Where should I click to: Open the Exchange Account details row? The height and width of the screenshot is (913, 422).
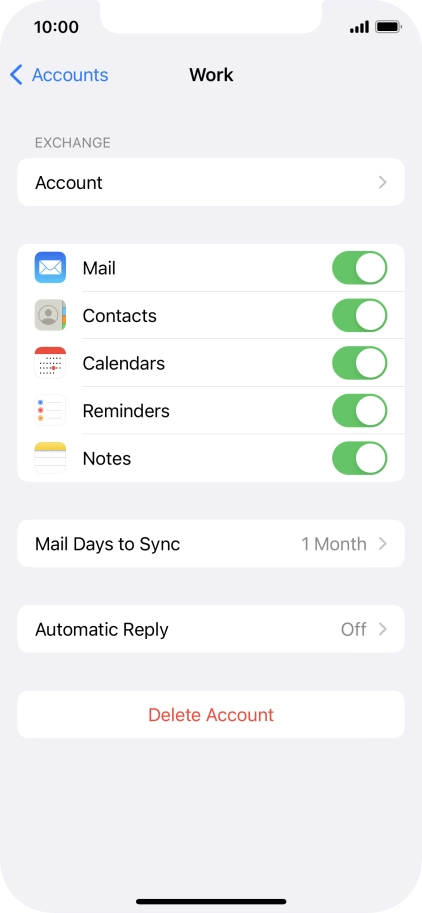pyautogui.click(x=211, y=182)
